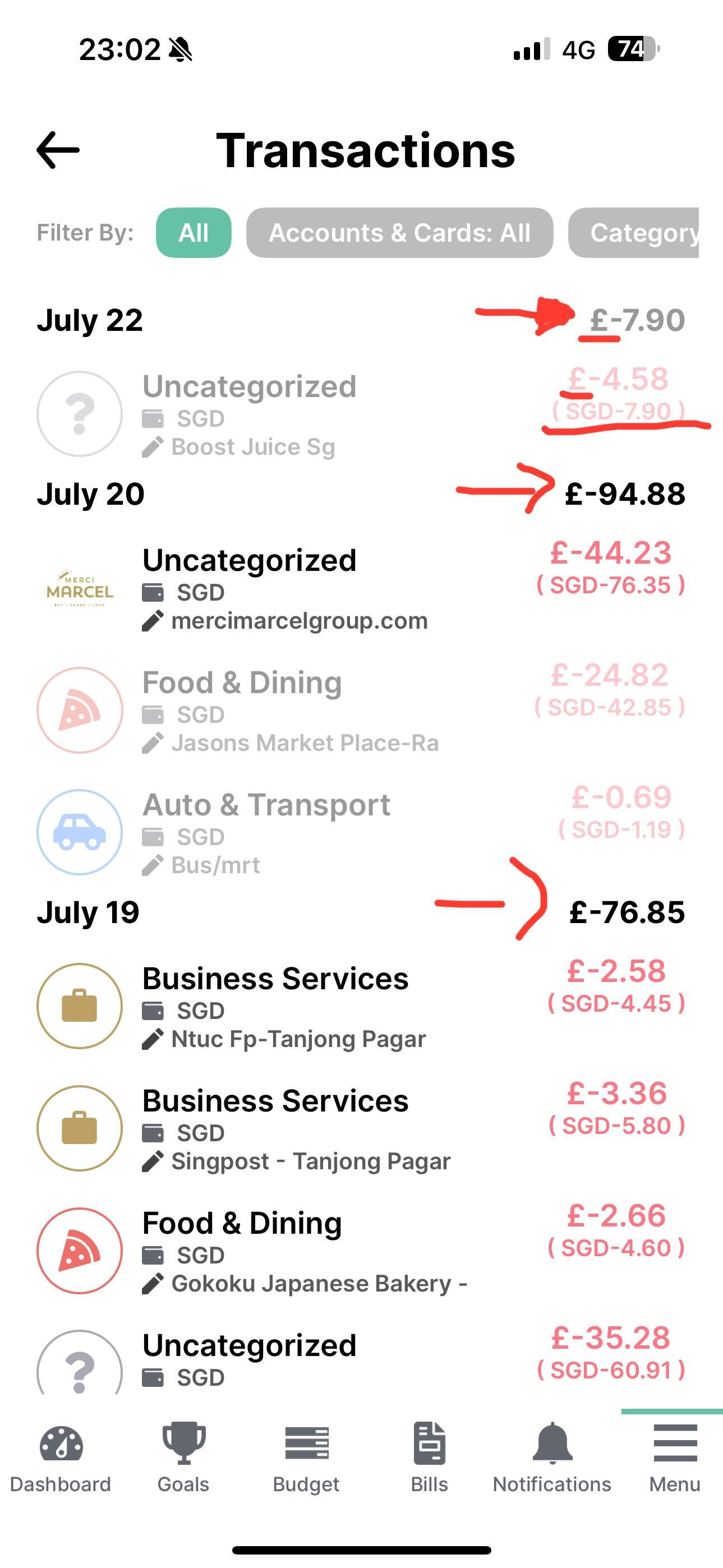Open the Bills tab
The width and height of the screenshot is (723, 1568).
(x=429, y=1459)
